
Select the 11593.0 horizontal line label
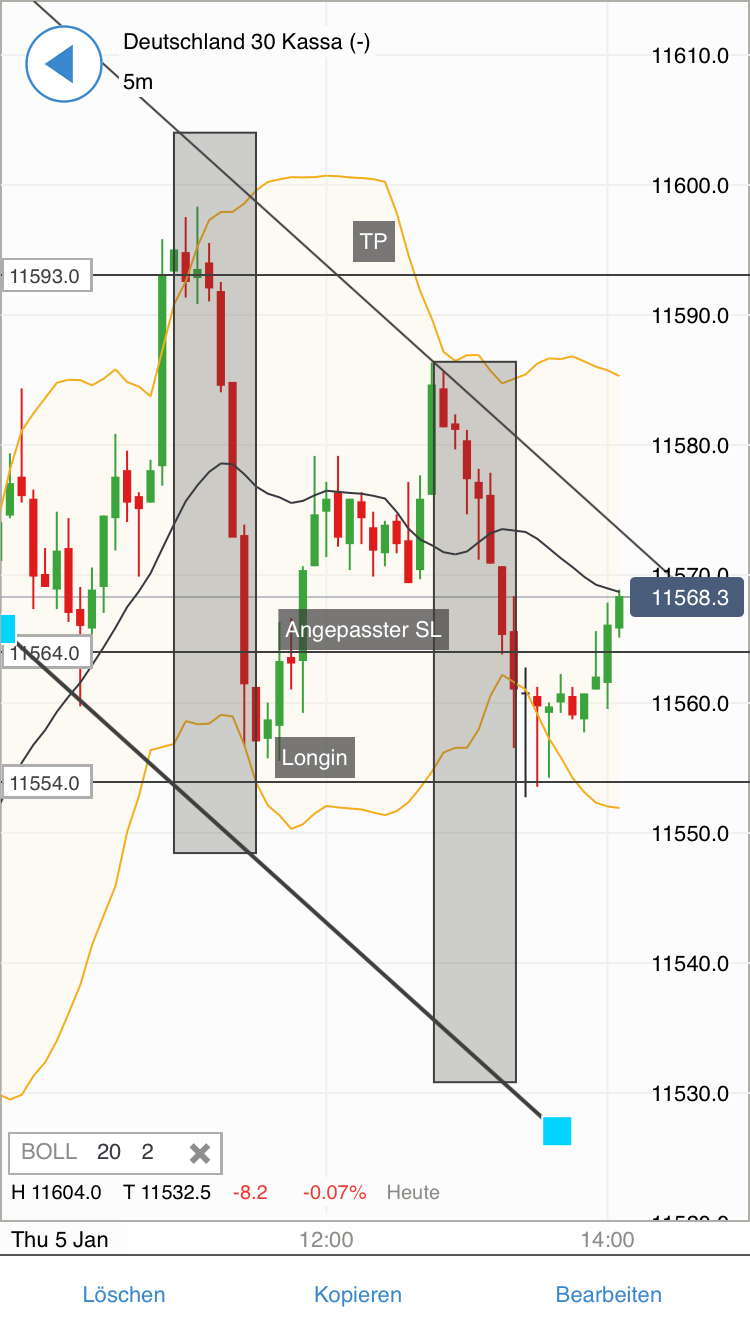click(x=47, y=275)
